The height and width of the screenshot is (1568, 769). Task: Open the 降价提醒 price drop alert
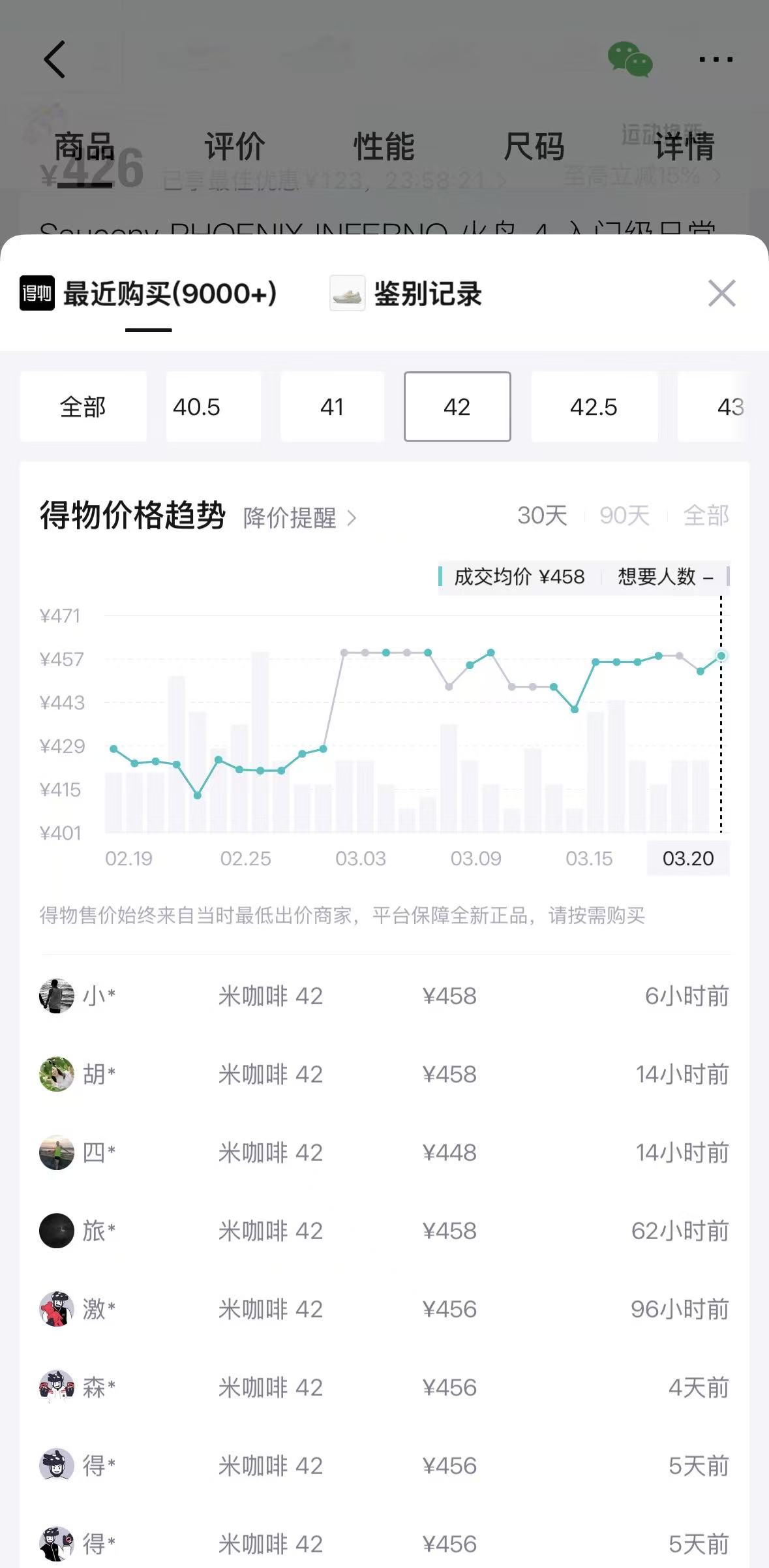point(299,518)
